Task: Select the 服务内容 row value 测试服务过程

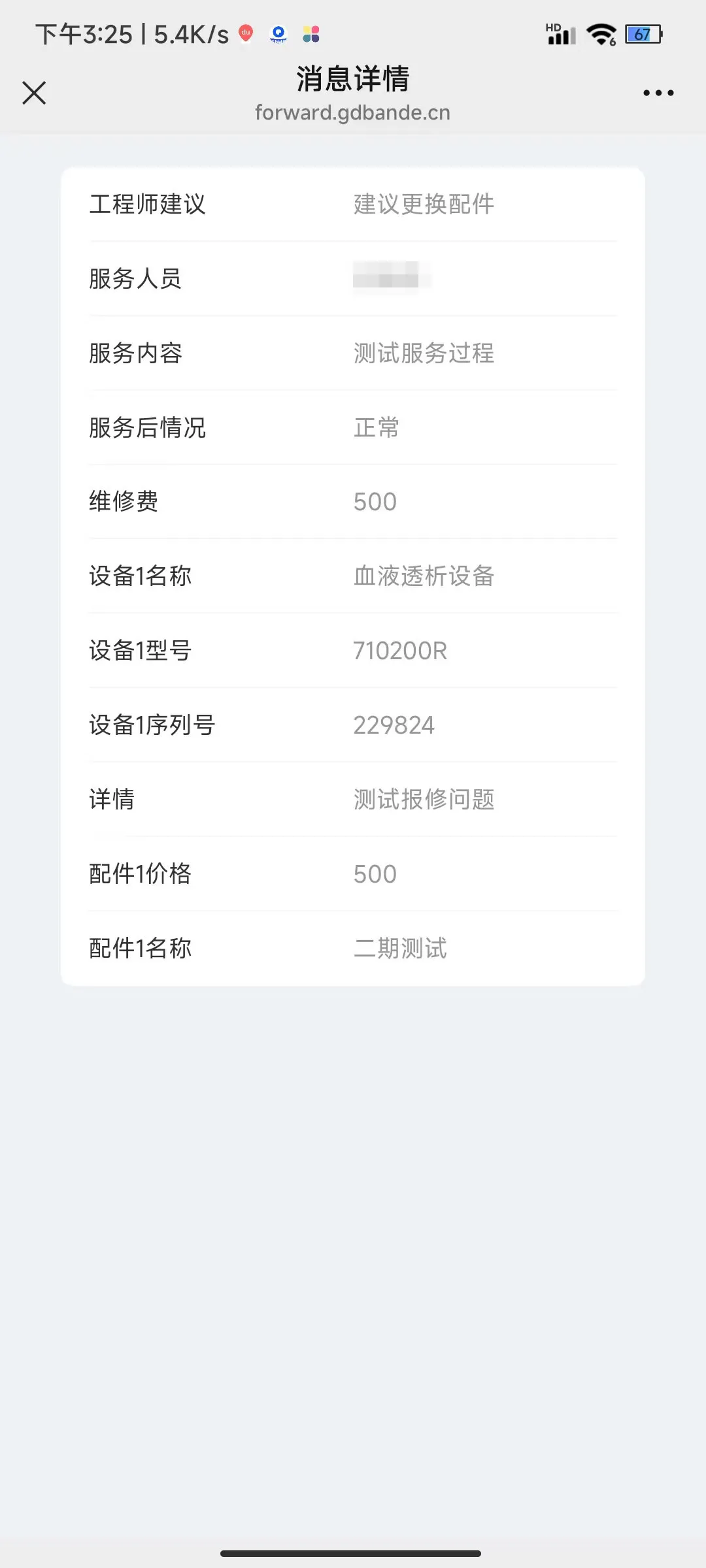Action: click(x=424, y=353)
